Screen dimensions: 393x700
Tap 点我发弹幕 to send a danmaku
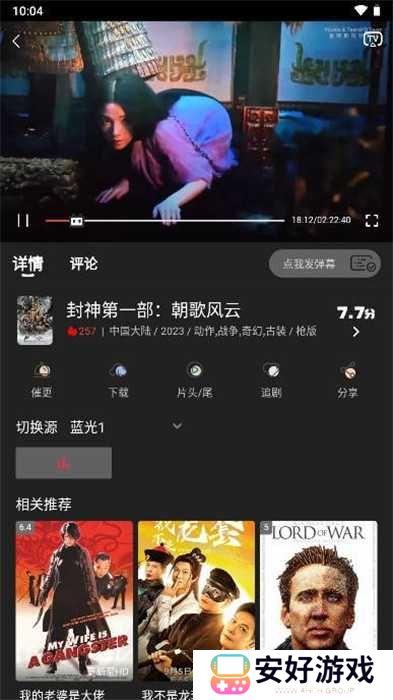[309, 264]
